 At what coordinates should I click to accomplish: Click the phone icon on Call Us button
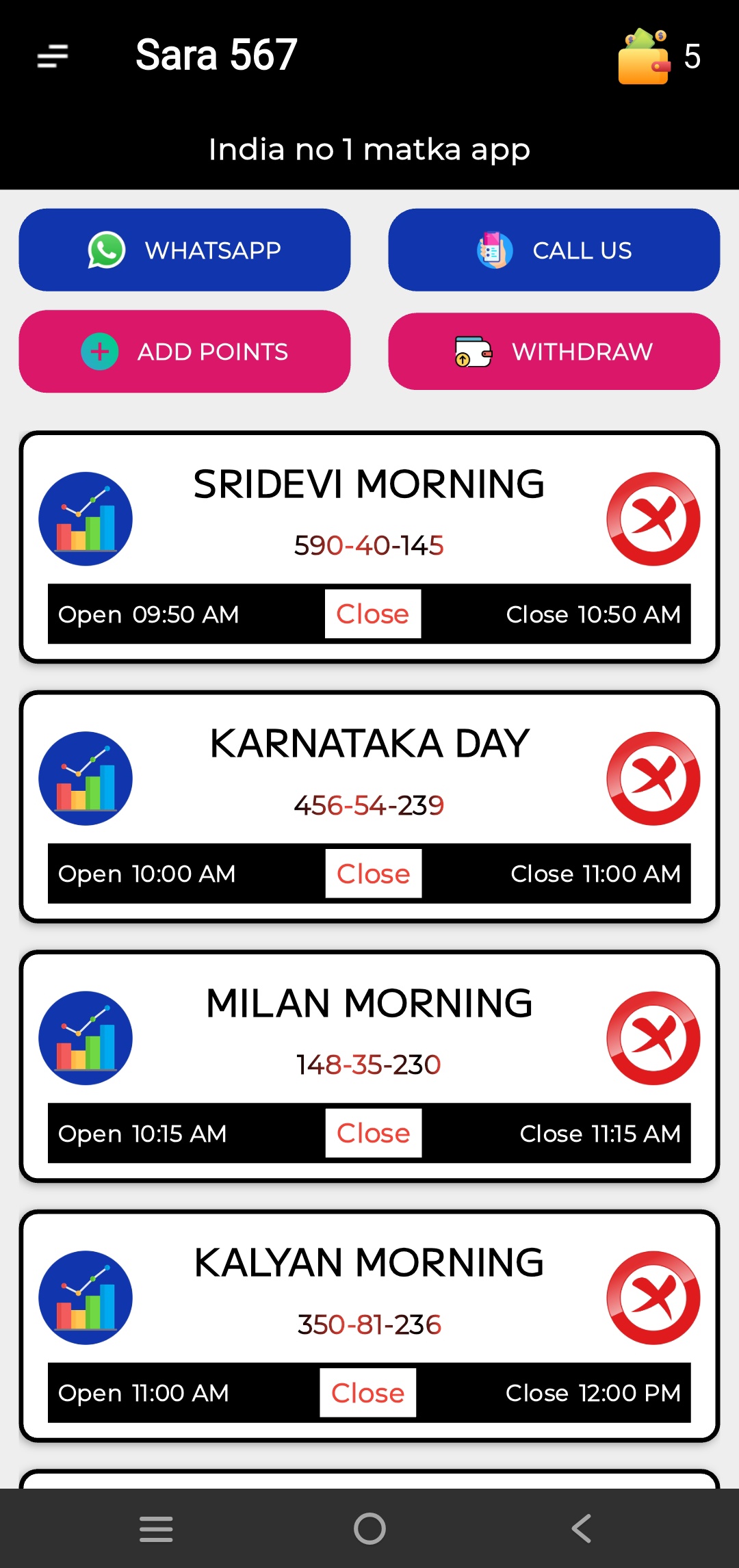tap(495, 250)
